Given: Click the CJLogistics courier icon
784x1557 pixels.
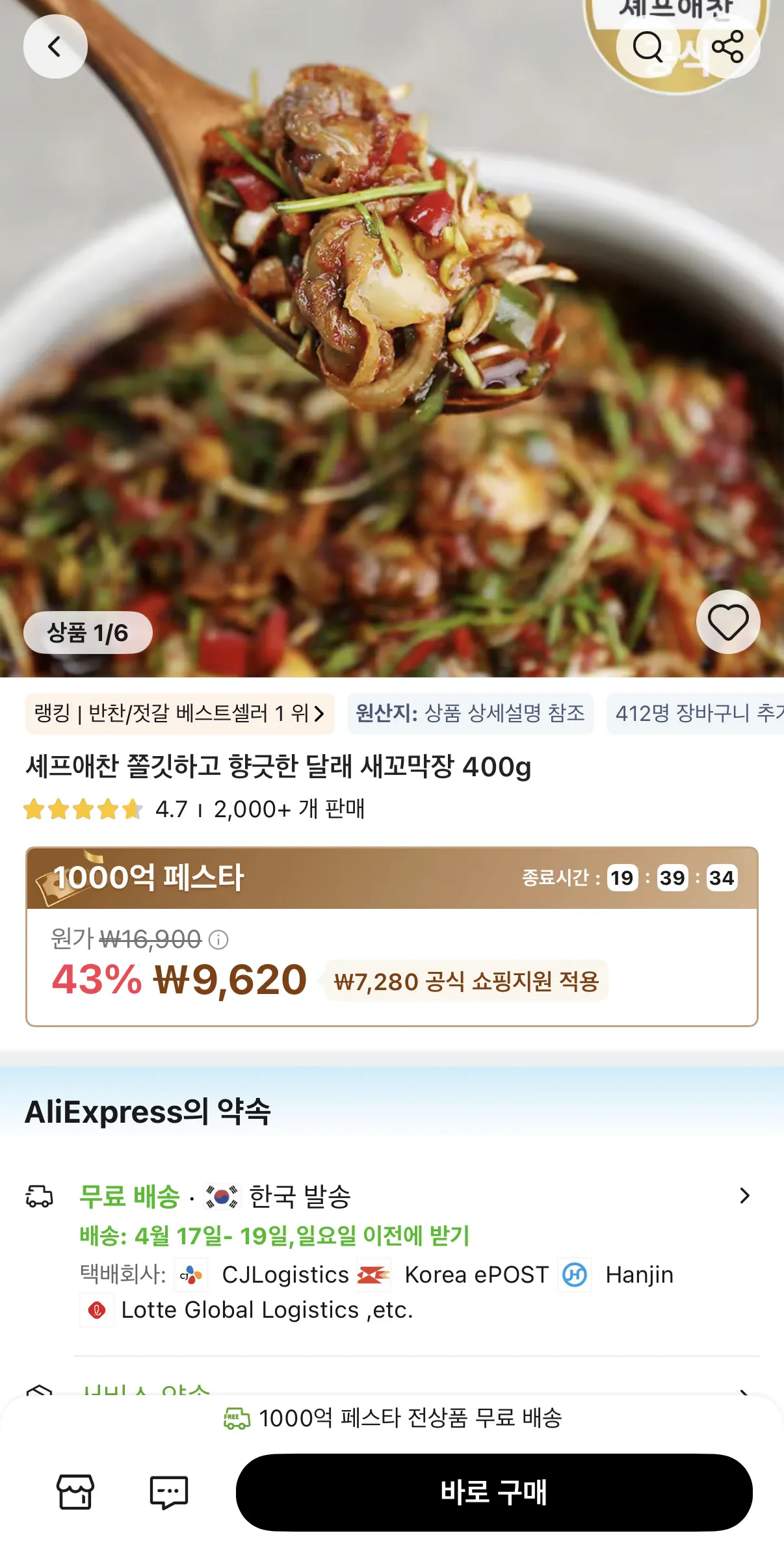Looking at the screenshot, I should pyautogui.click(x=189, y=1275).
